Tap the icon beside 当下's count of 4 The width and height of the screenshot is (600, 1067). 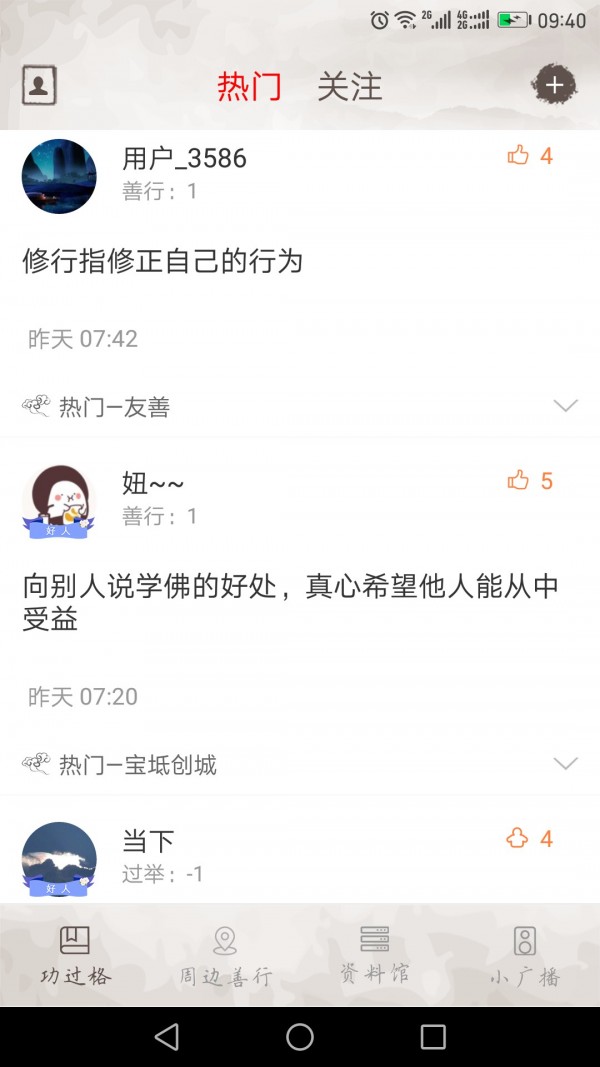(x=517, y=838)
